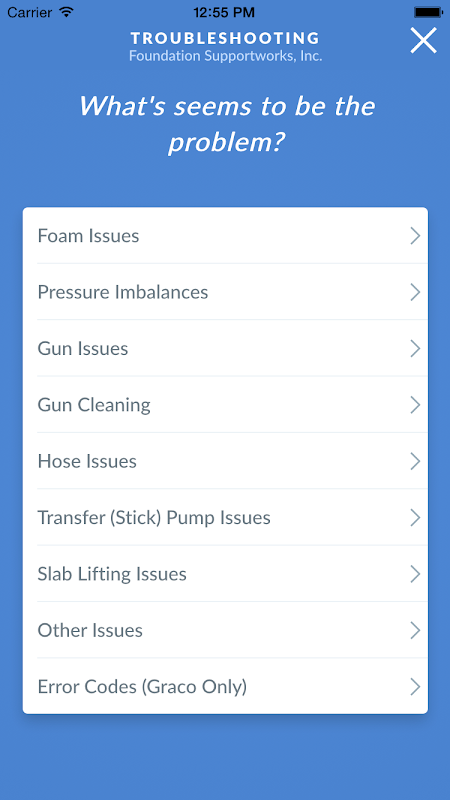Tap the Other Issues row
450x800 pixels.
point(225,630)
